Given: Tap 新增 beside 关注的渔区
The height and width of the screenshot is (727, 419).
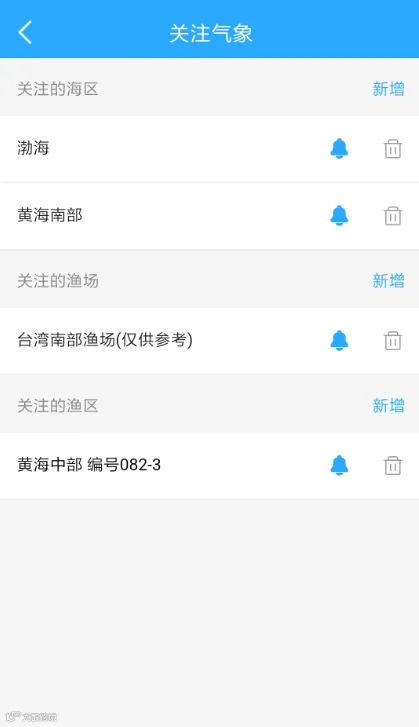Looking at the screenshot, I should [x=388, y=406].
